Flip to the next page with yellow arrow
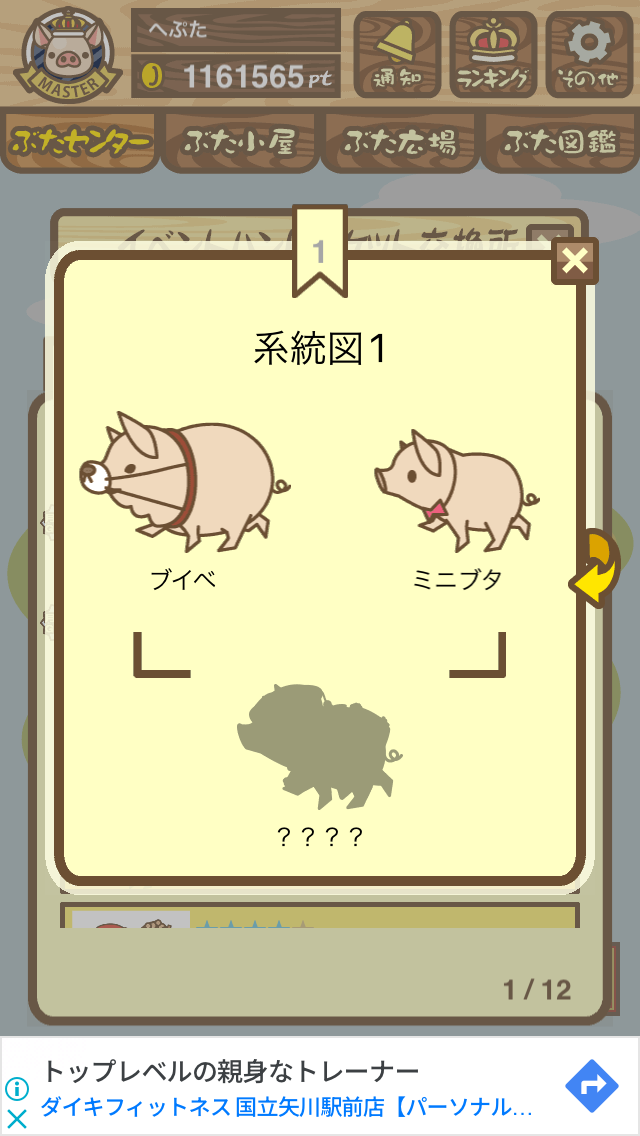The image size is (640, 1136). coord(596,569)
